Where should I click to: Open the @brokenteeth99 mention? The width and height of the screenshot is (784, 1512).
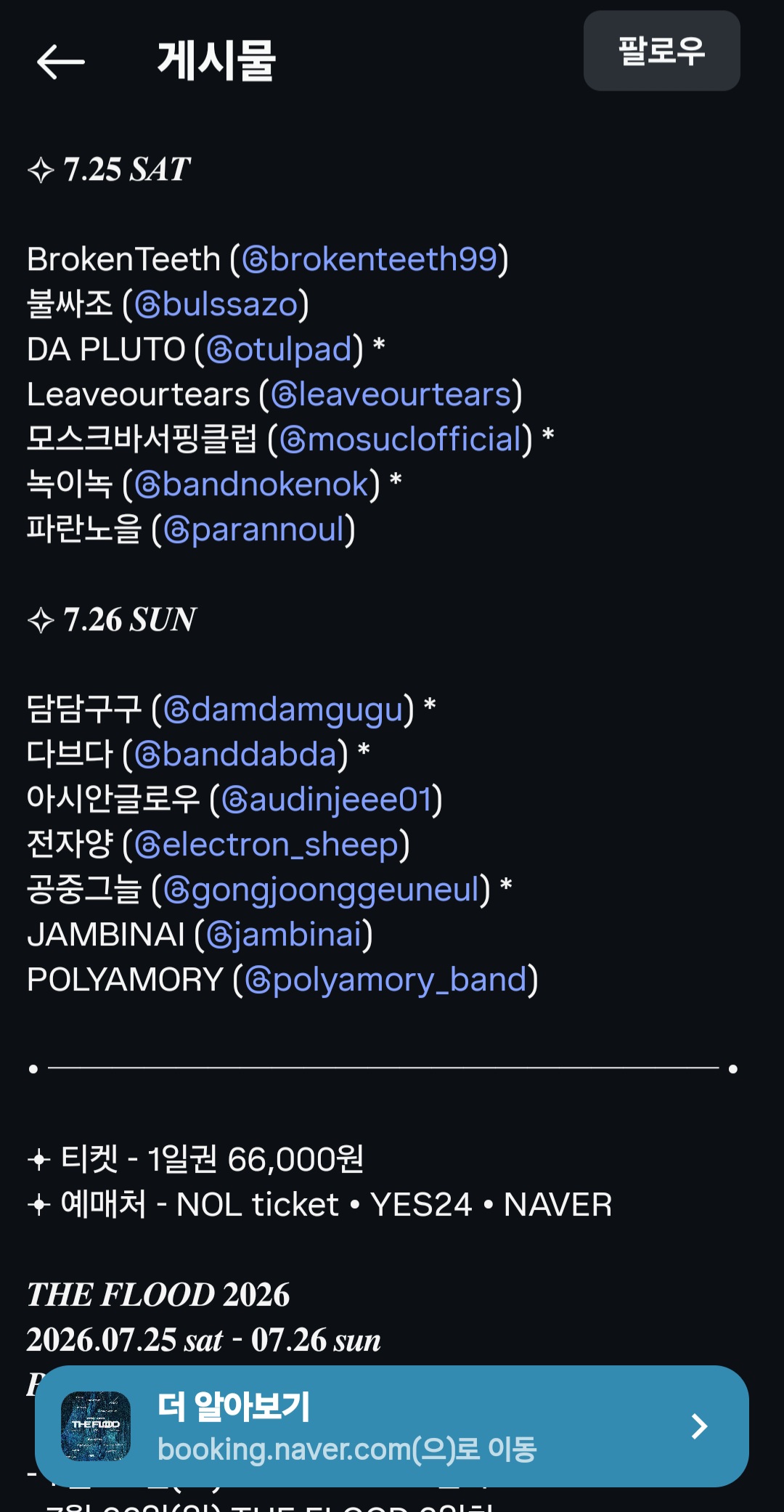[x=369, y=259]
